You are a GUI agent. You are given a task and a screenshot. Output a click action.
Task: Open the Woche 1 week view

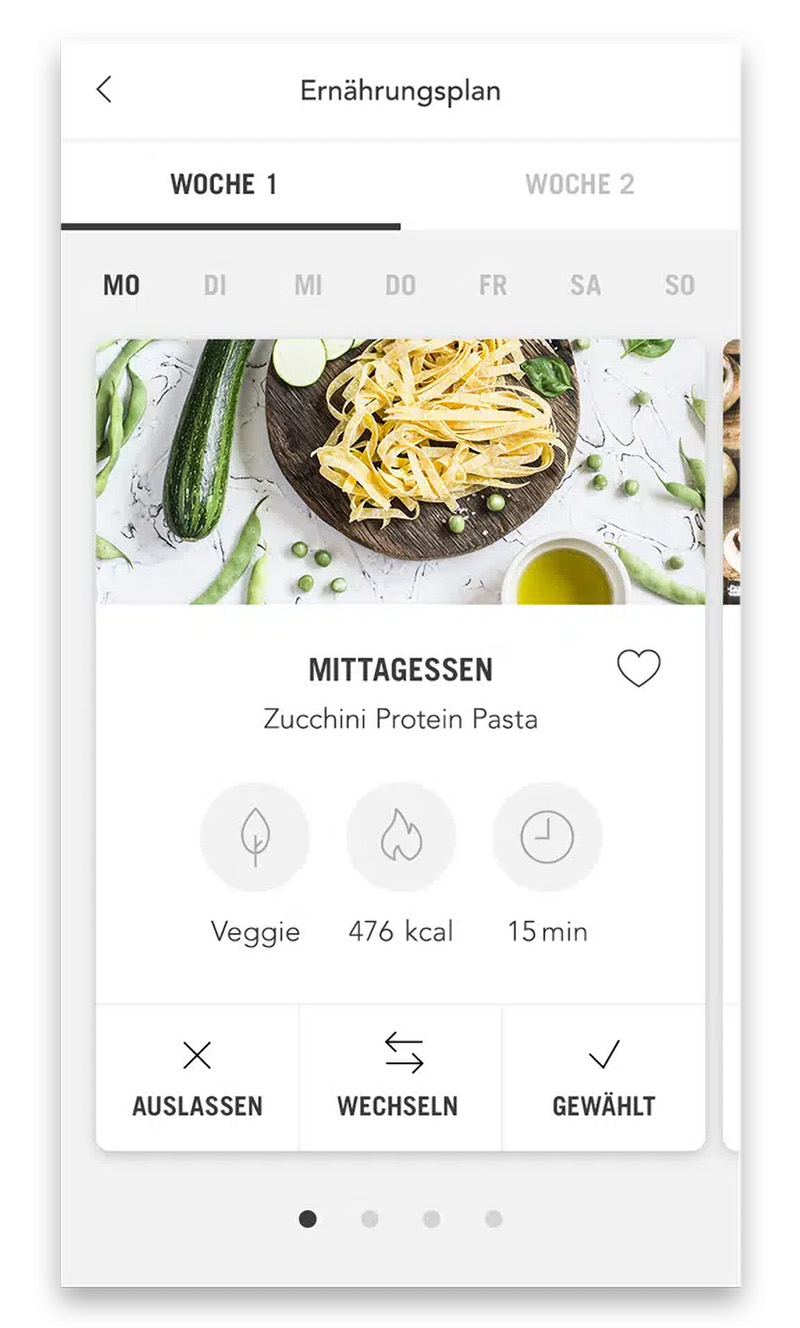[225, 184]
